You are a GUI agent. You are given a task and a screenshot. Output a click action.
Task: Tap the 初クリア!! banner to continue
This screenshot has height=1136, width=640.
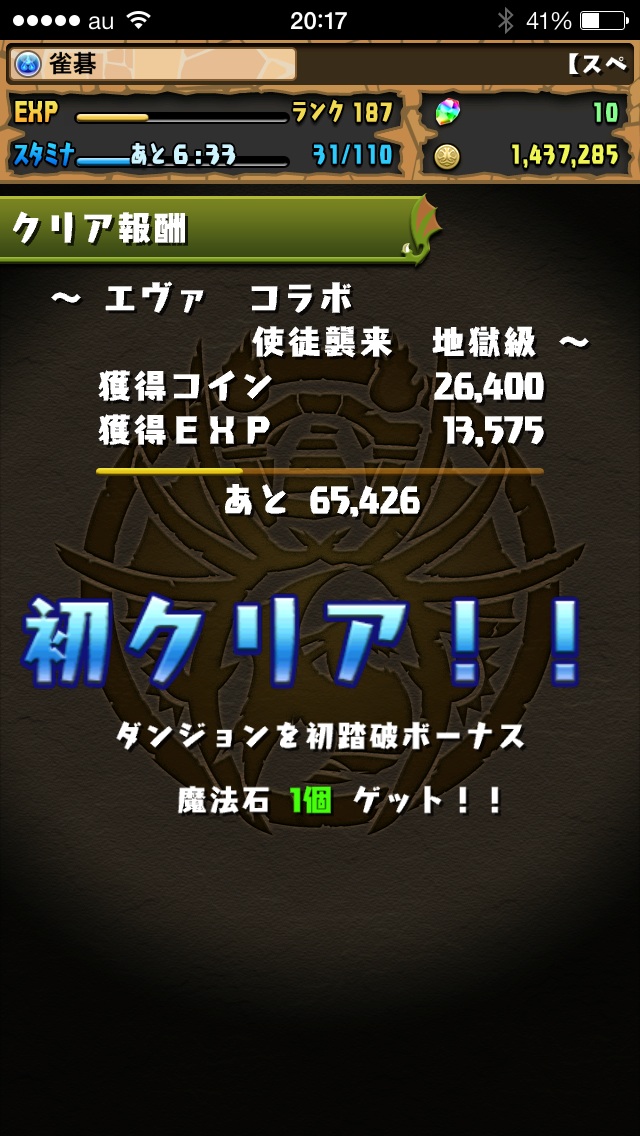[302, 640]
